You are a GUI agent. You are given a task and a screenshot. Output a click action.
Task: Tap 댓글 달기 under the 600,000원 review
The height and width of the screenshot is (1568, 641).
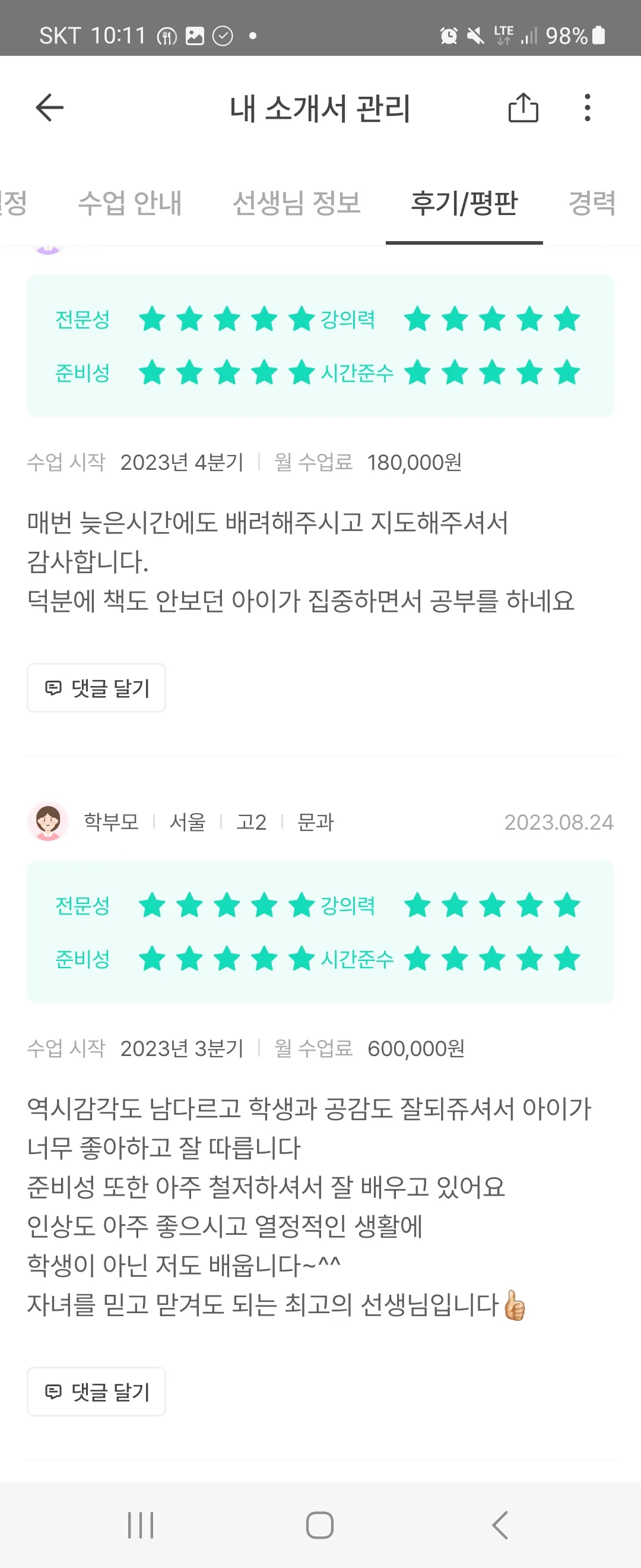97,1392
